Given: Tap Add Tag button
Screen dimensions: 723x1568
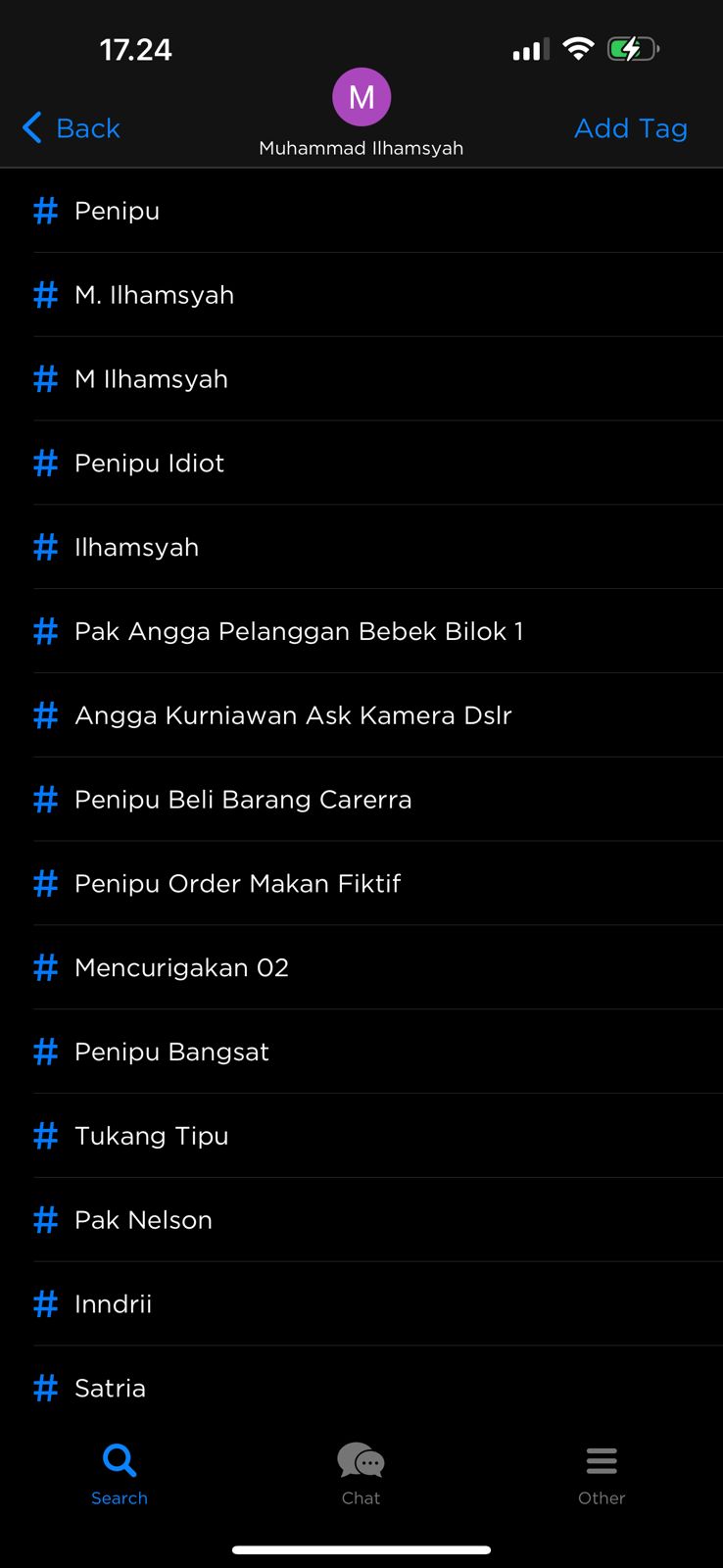Looking at the screenshot, I should coord(630,128).
